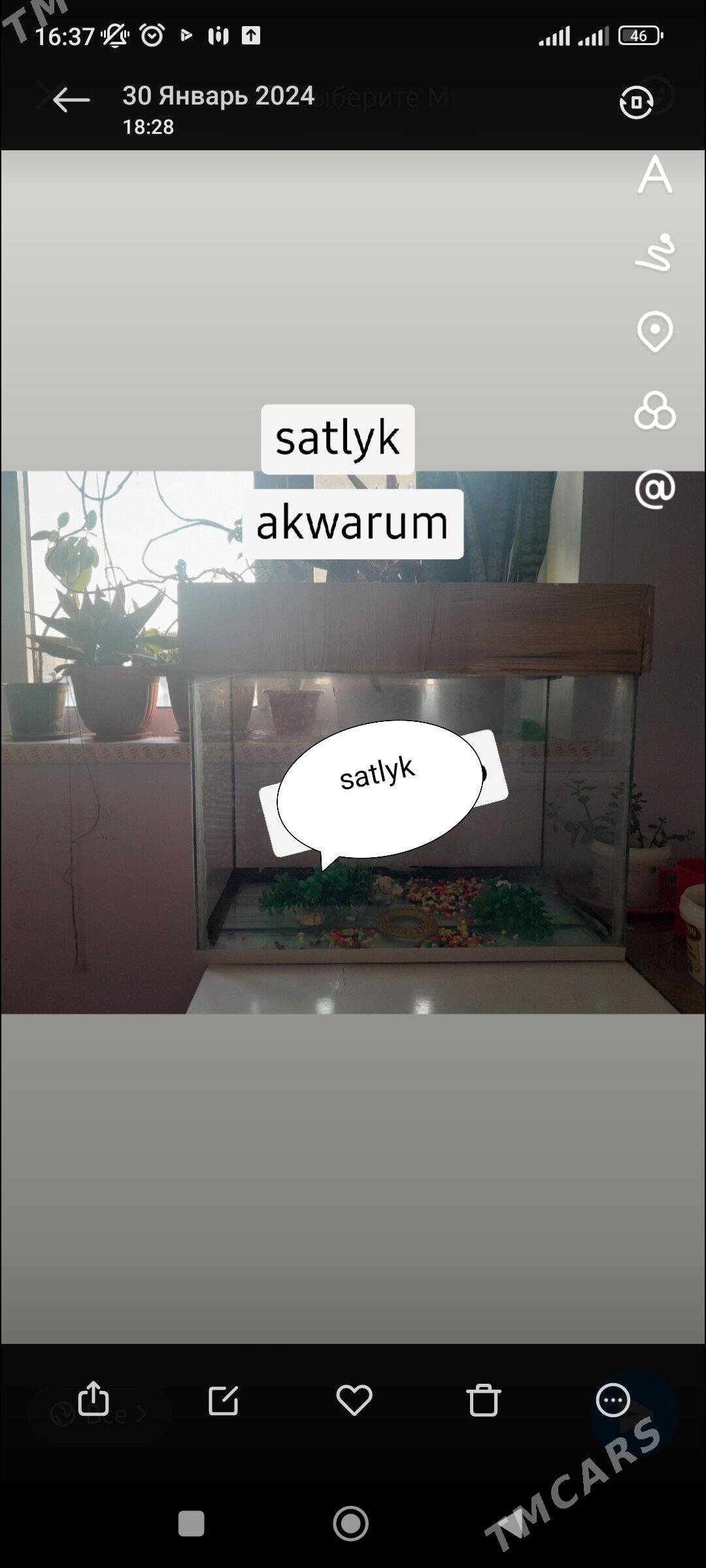Tap the screen rotation icon

coord(636,102)
